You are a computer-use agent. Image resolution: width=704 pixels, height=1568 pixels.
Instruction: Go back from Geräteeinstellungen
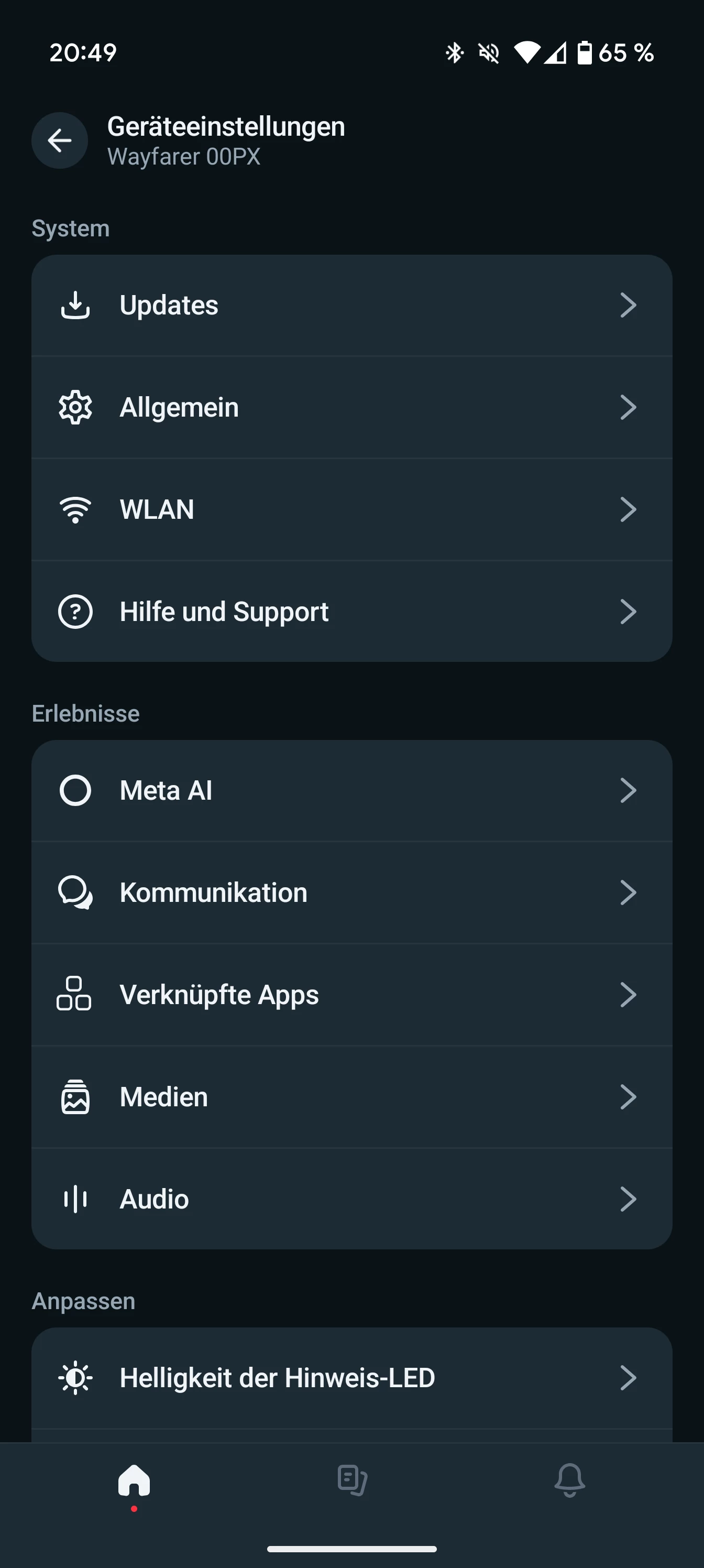pyautogui.click(x=60, y=140)
